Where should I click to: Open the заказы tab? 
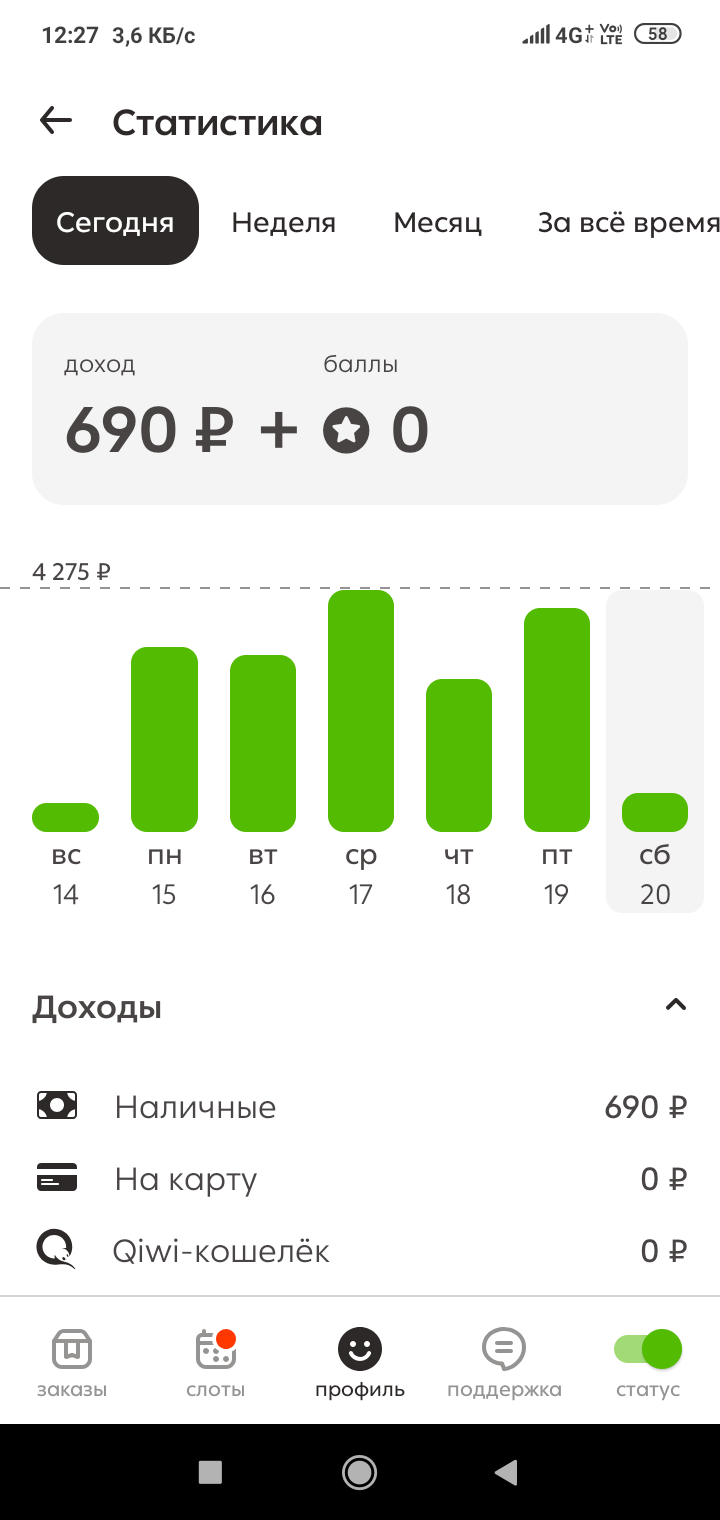(x=72, y=1362)
